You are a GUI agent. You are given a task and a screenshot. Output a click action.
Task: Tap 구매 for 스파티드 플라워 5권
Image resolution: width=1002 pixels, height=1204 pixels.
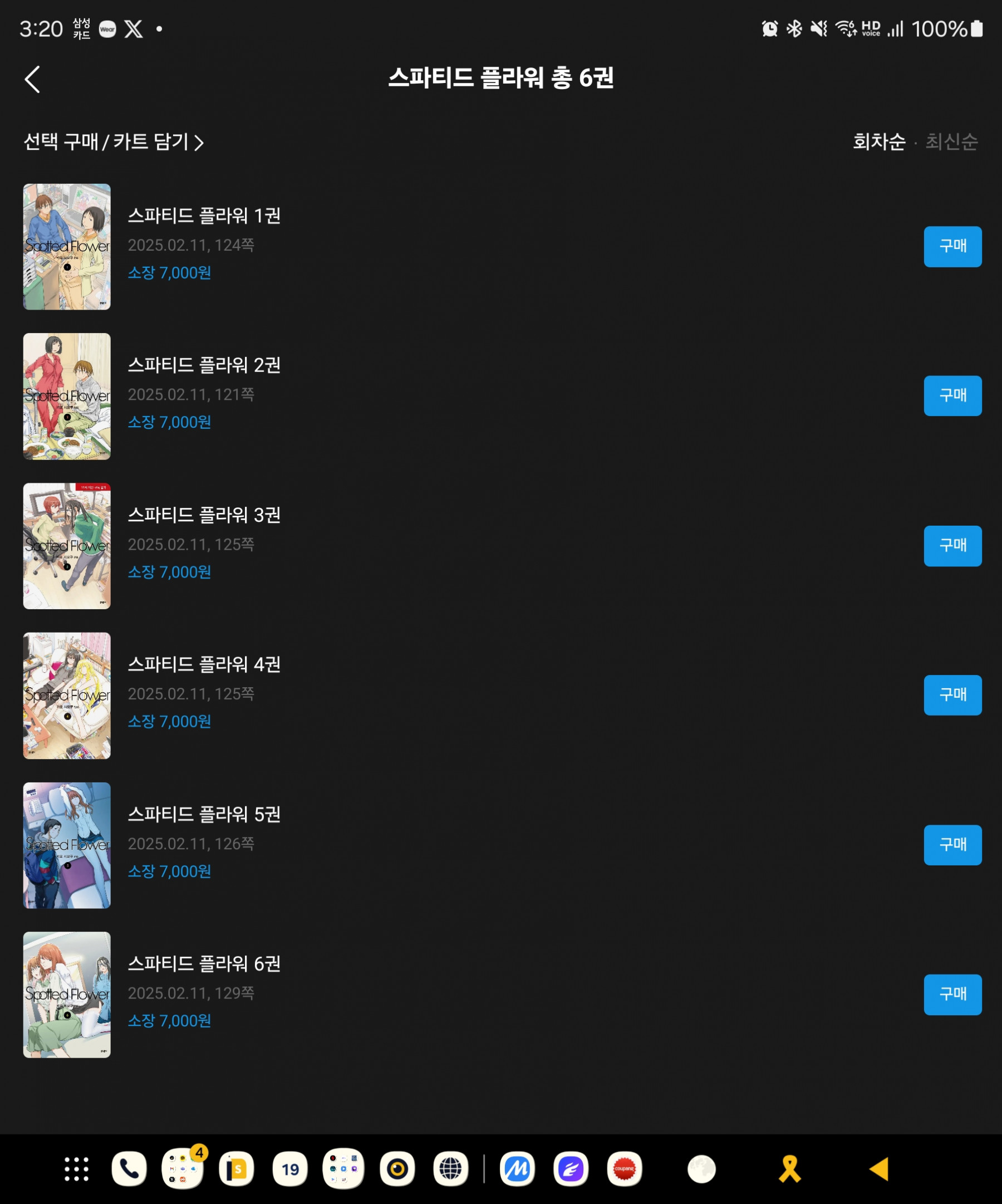[x=952, y=844]
